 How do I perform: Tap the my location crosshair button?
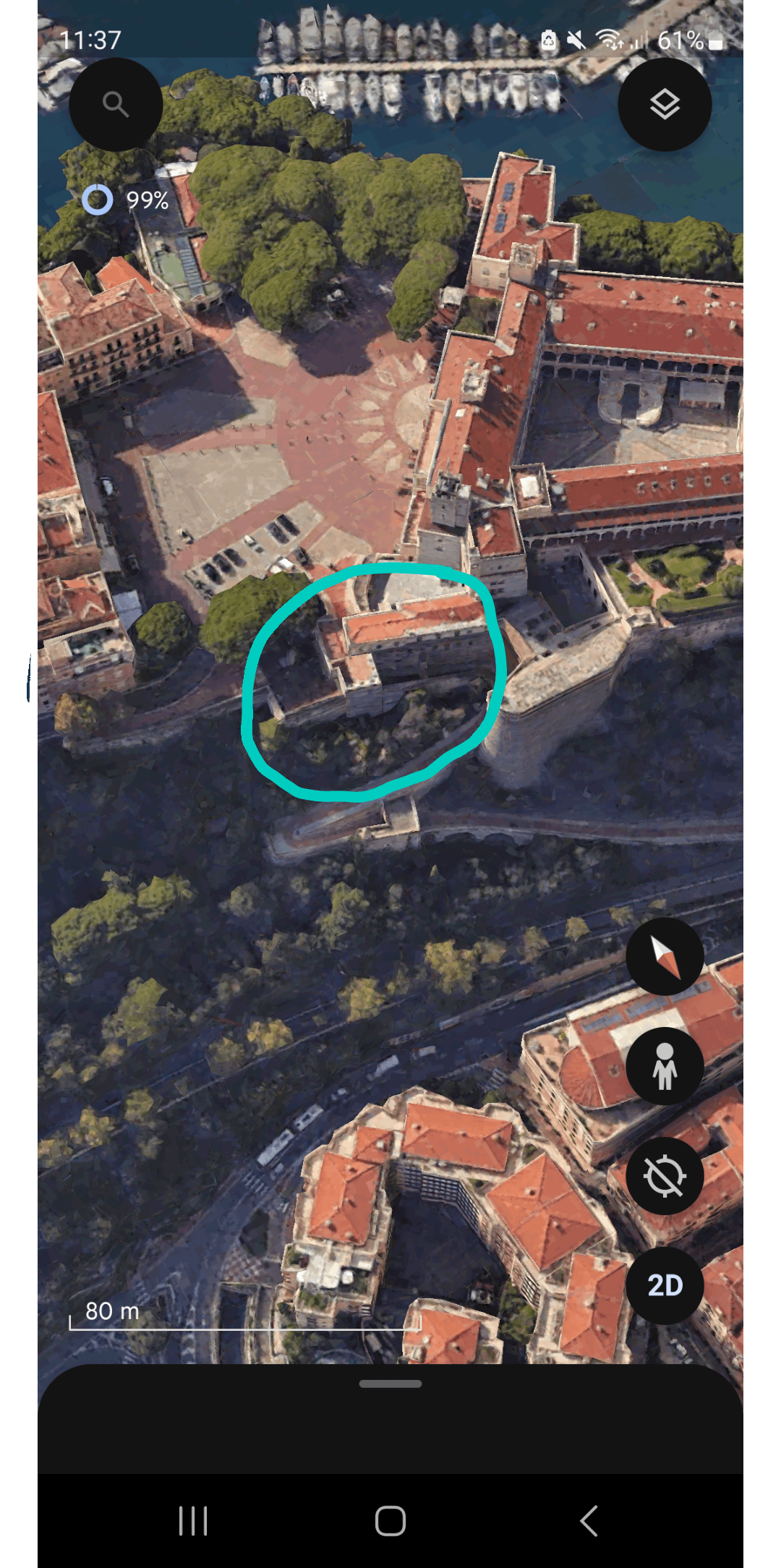665,1175
